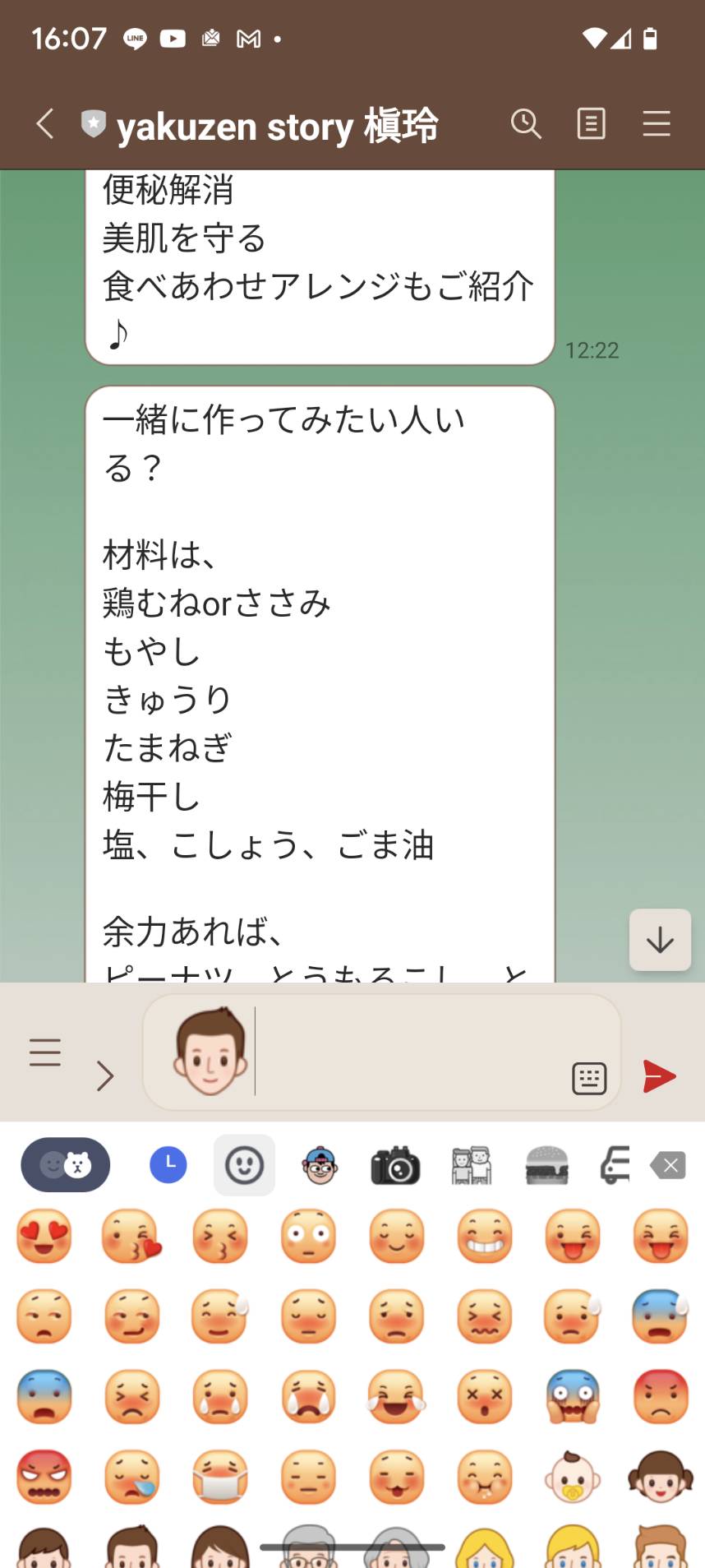Insert the tears of joy emoji
The height and width of the screenshot is (1568, 705).
(396, 1396)
